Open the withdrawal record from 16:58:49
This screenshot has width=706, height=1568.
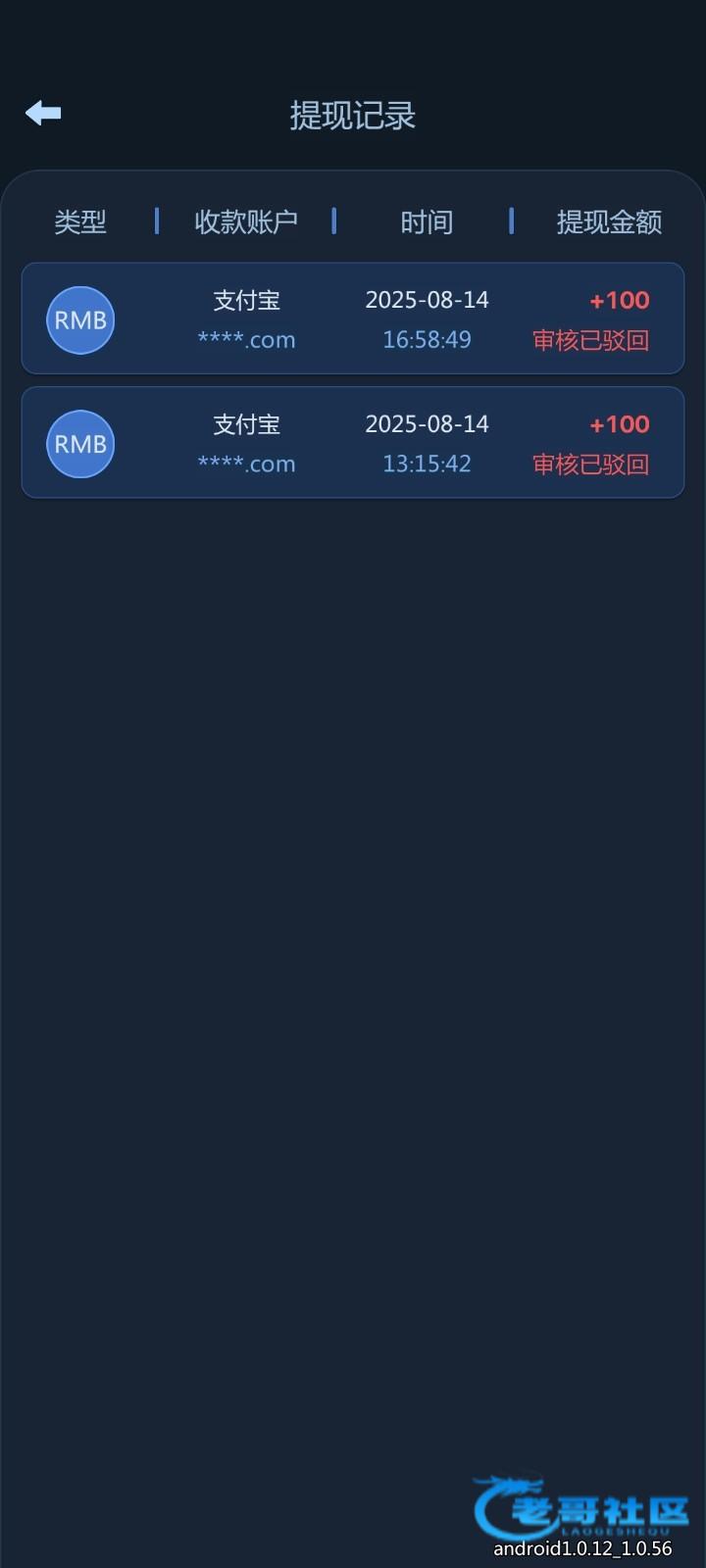tap(353, 319)
